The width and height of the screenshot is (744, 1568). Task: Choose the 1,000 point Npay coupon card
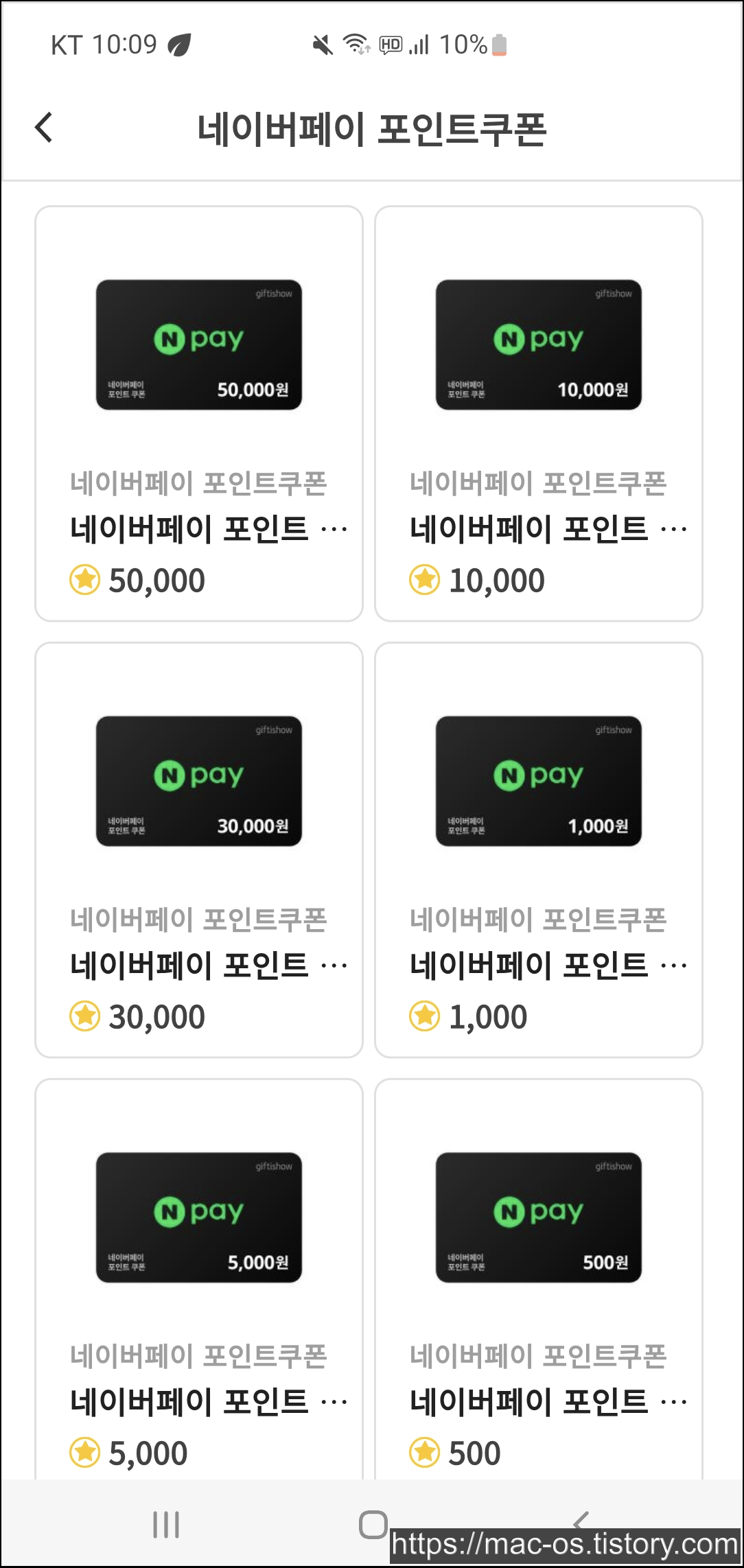[x=539, y=850]
